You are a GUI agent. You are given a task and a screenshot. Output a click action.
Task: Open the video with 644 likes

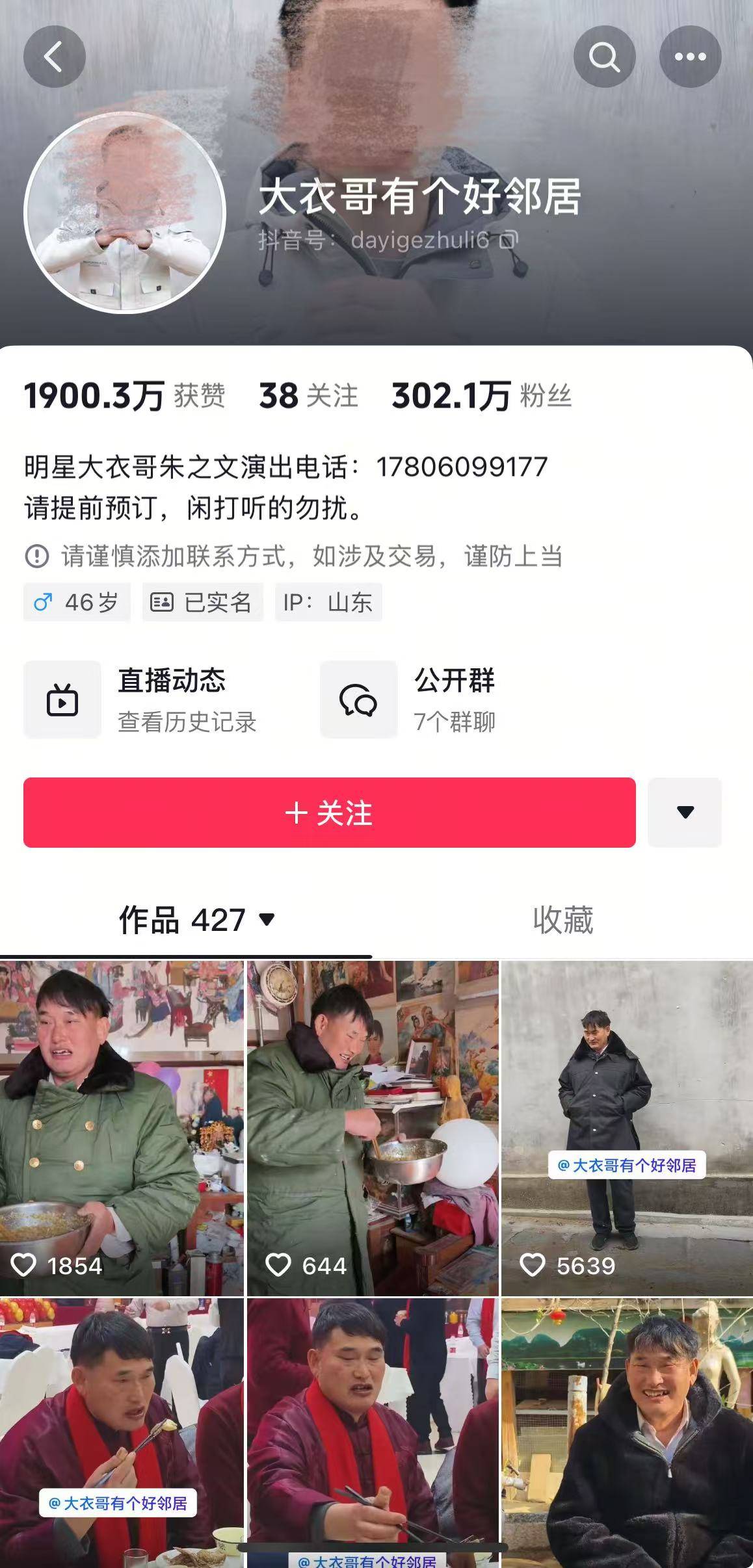[373, 1128]
